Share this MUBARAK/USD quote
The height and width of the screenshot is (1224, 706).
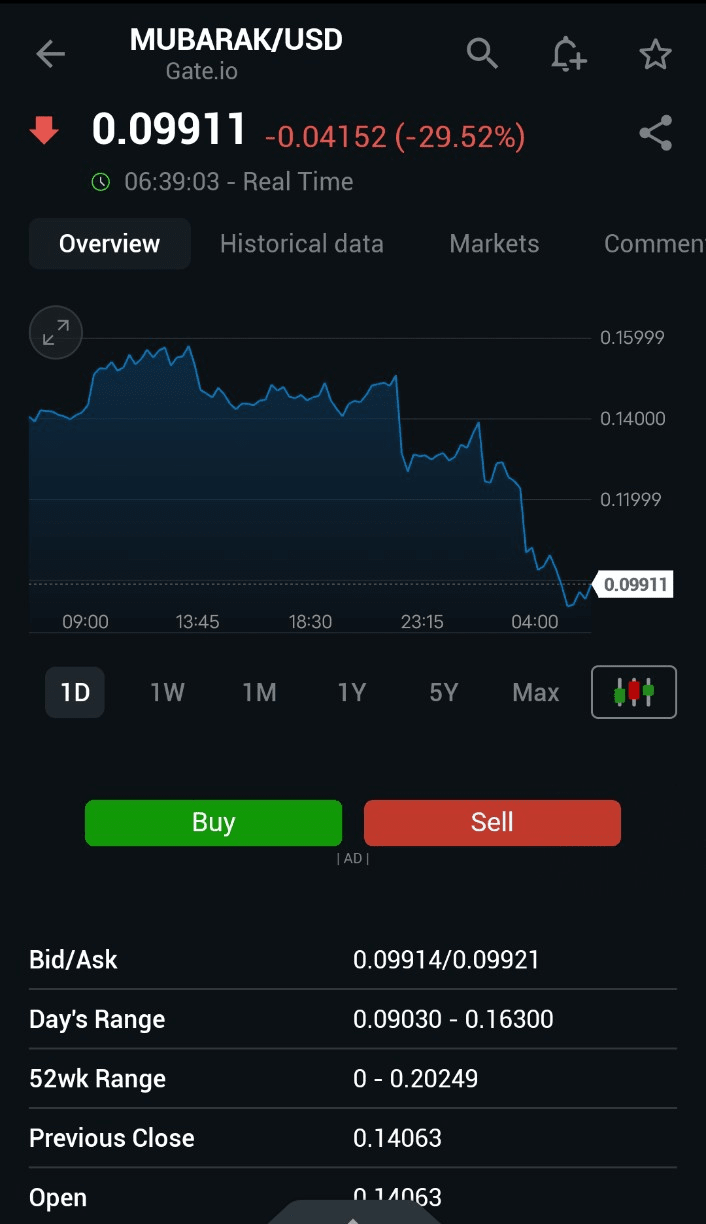[655, 133]
